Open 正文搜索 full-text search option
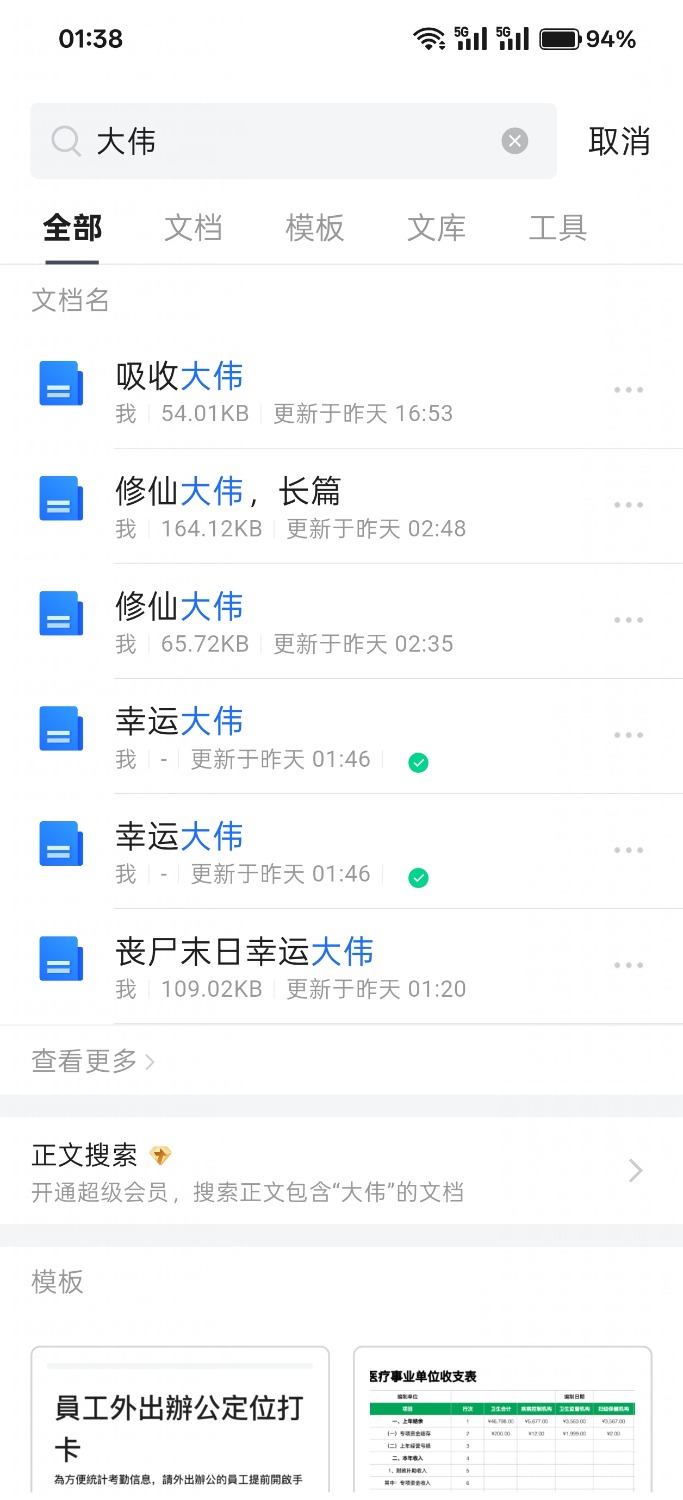This screenshot has height=1500, width=683. [x=341, y=1171]
